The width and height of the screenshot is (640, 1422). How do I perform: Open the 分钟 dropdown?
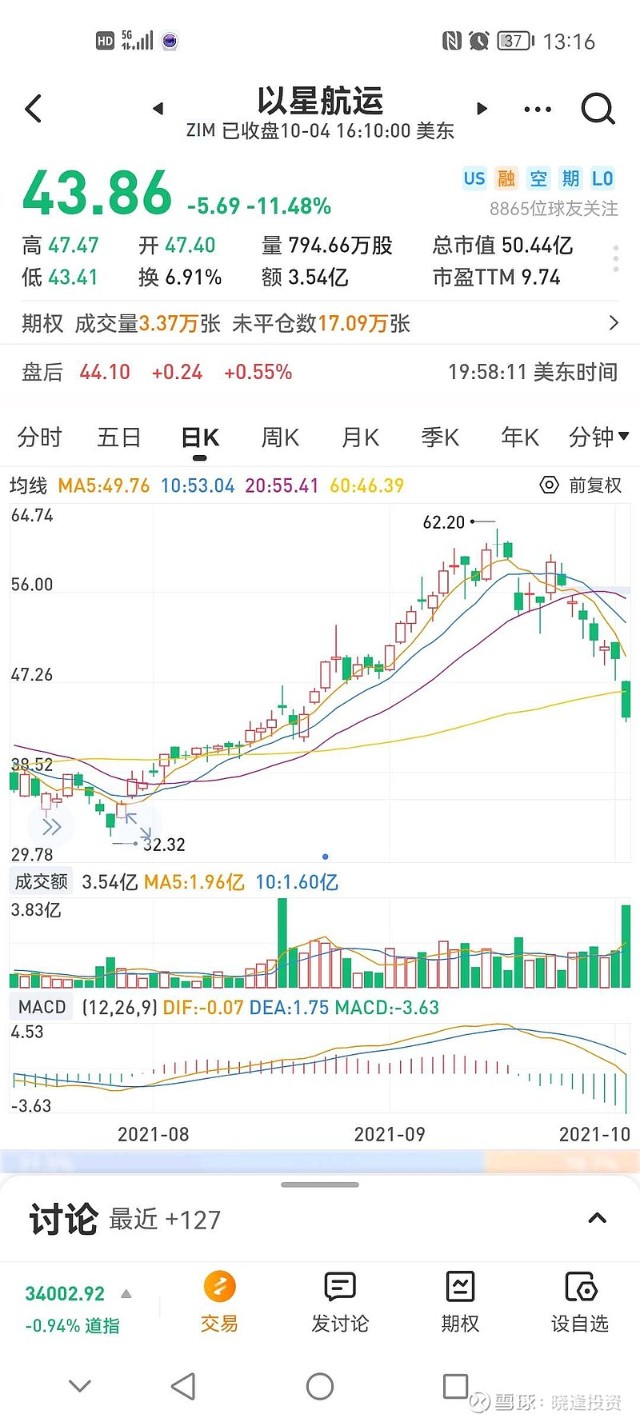tap(599, 437)
